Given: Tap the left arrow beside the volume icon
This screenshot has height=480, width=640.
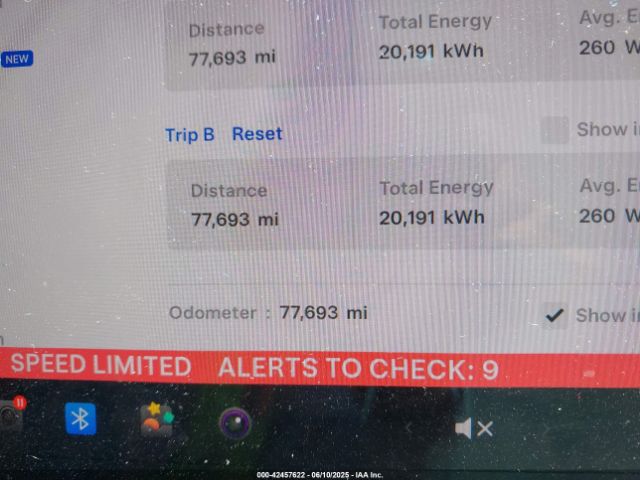Looking at the screenshot, I should point(408,429).
